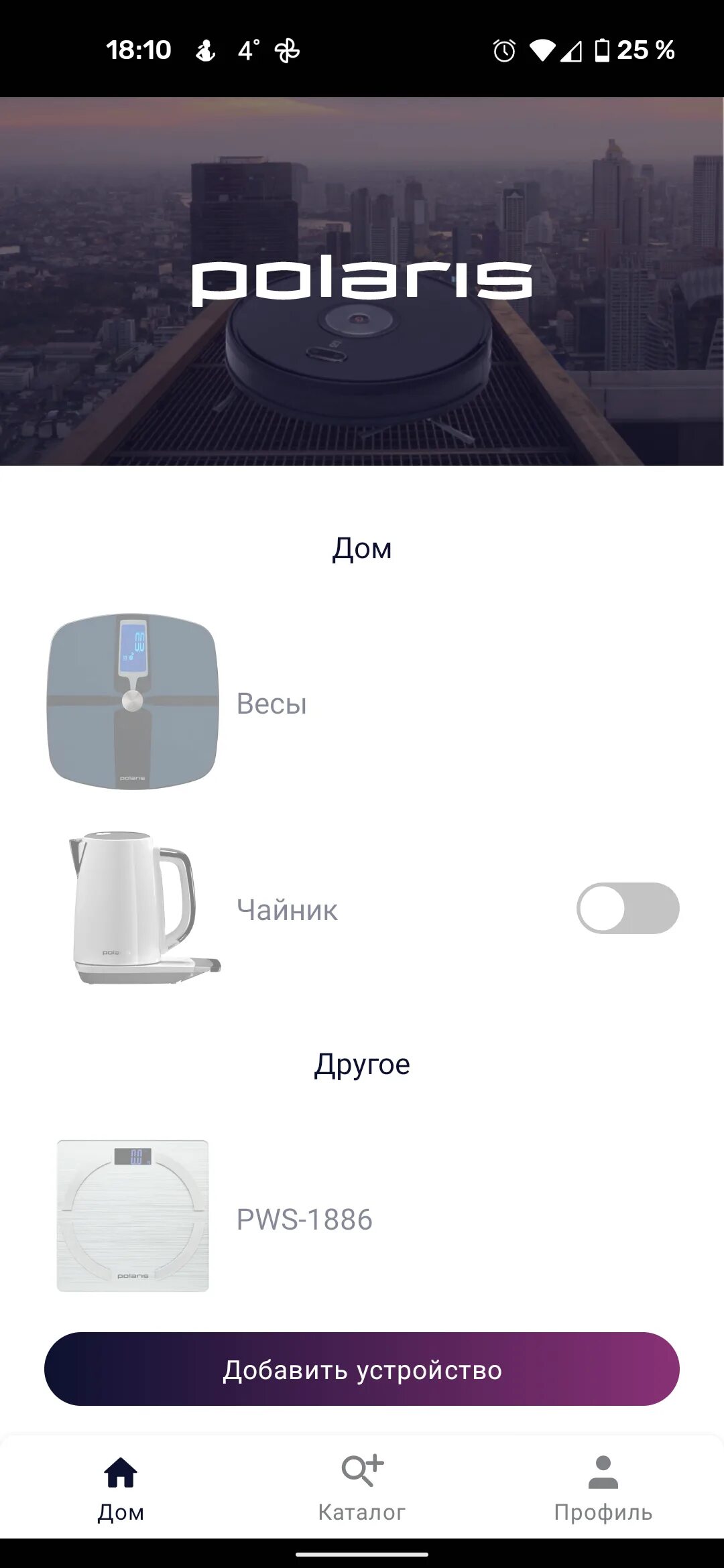Toggle the Чайник power switch

(x=627, y=909)
